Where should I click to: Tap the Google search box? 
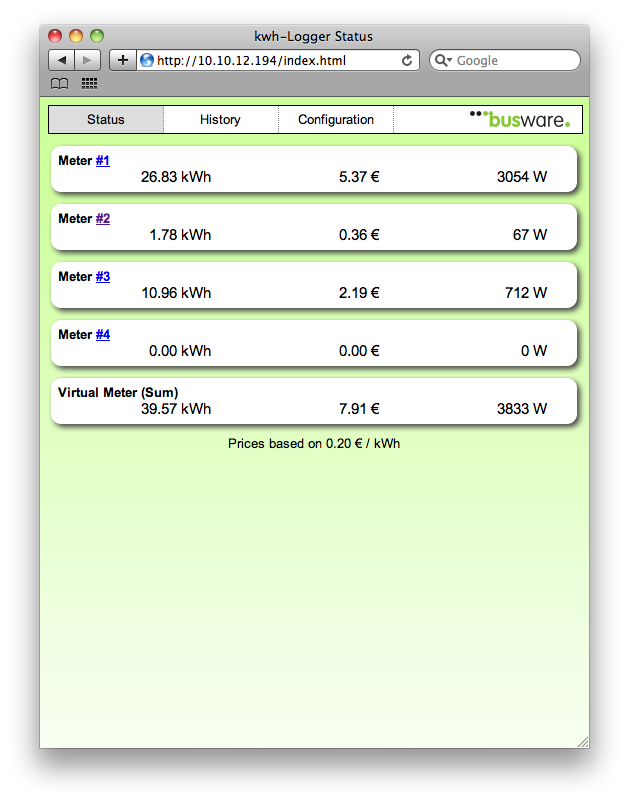point(512,60)
